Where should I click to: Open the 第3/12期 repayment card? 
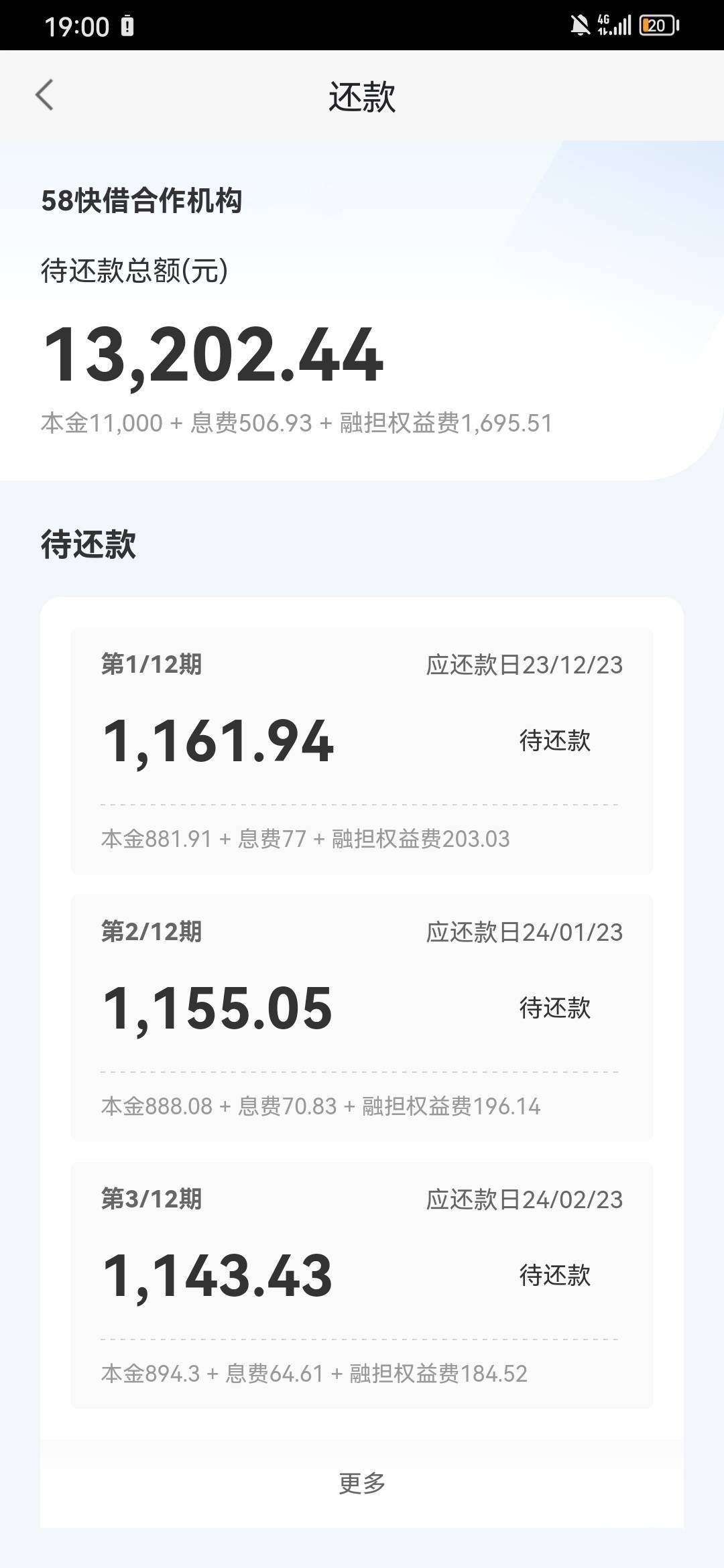362,1285
